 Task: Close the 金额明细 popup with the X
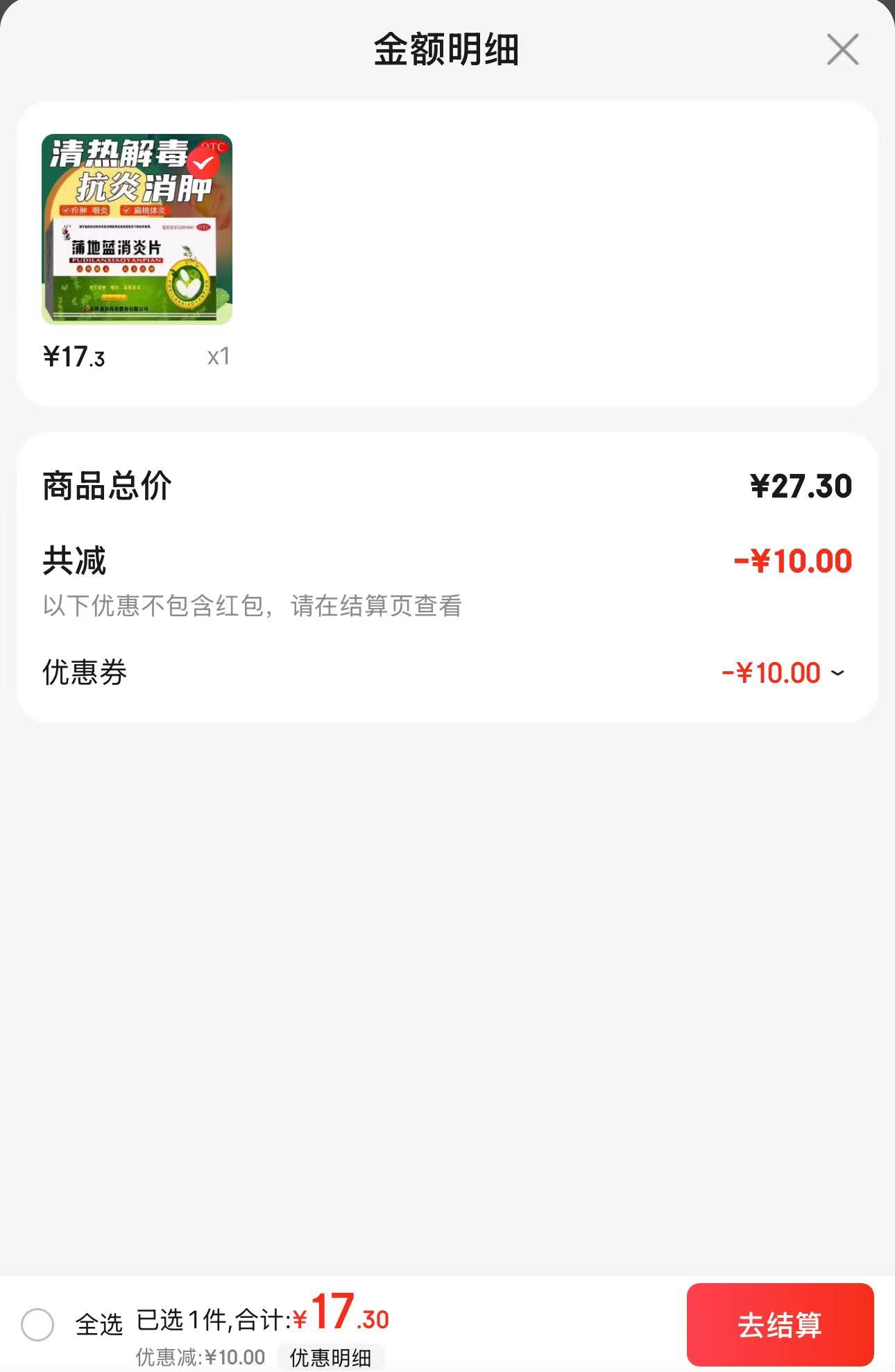[842, 49]
